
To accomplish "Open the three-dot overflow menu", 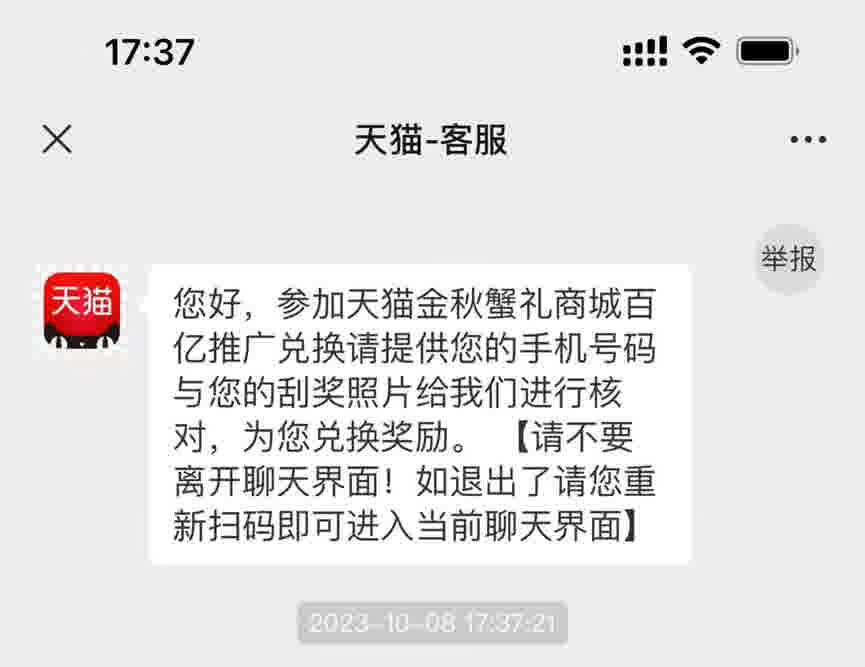I will coord(807,140).
